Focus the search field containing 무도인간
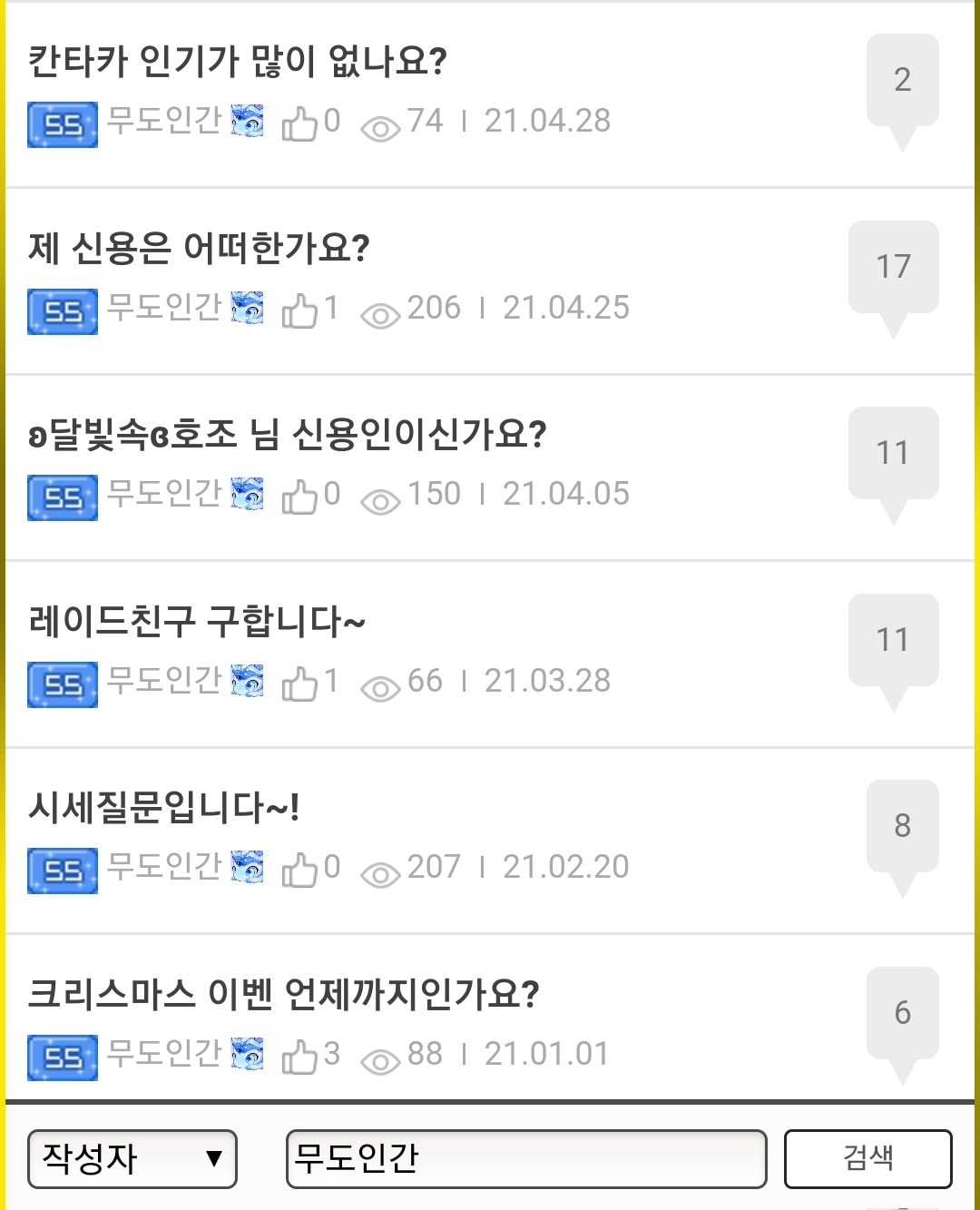This screenshot has width=980, height=1210. point(526,1159)
